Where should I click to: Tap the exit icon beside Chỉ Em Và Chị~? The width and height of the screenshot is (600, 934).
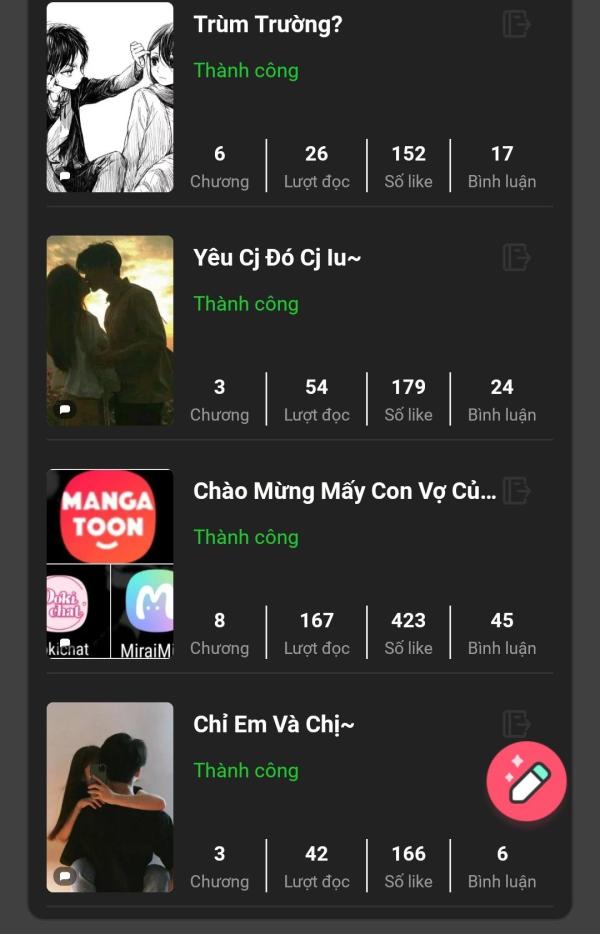click(516, 723)
